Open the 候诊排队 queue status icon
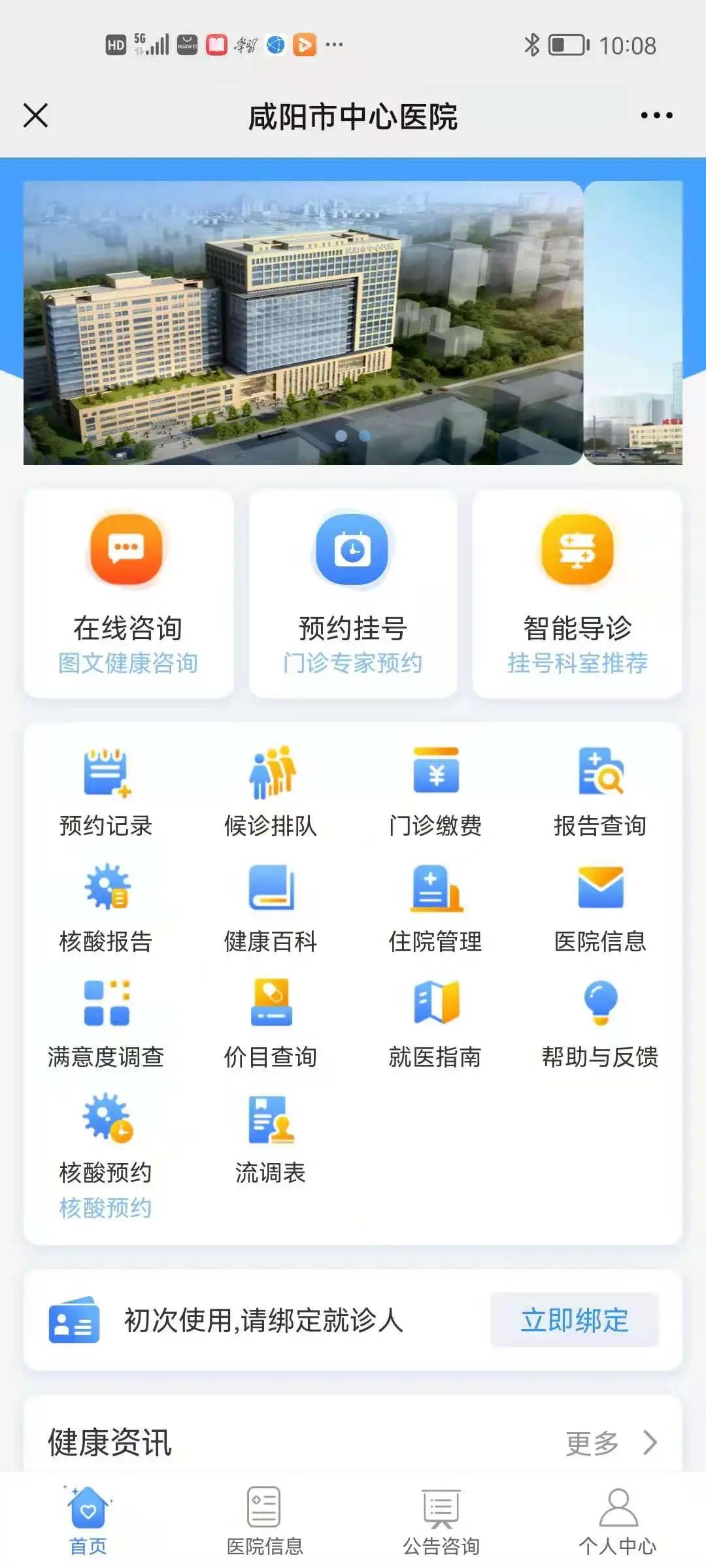Viewport: 706px width, 1568px height. click(271, 791)
